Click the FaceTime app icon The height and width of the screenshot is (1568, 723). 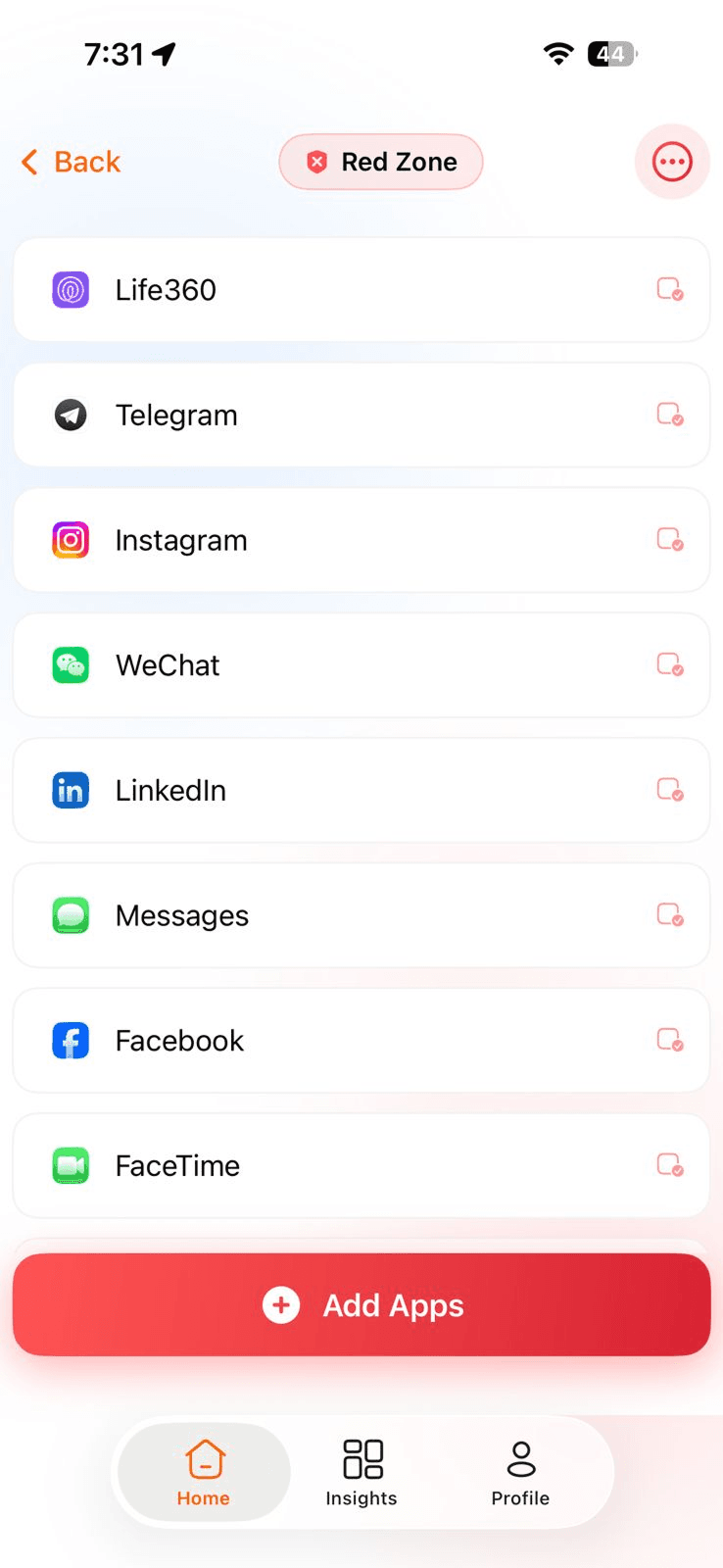70,1165
